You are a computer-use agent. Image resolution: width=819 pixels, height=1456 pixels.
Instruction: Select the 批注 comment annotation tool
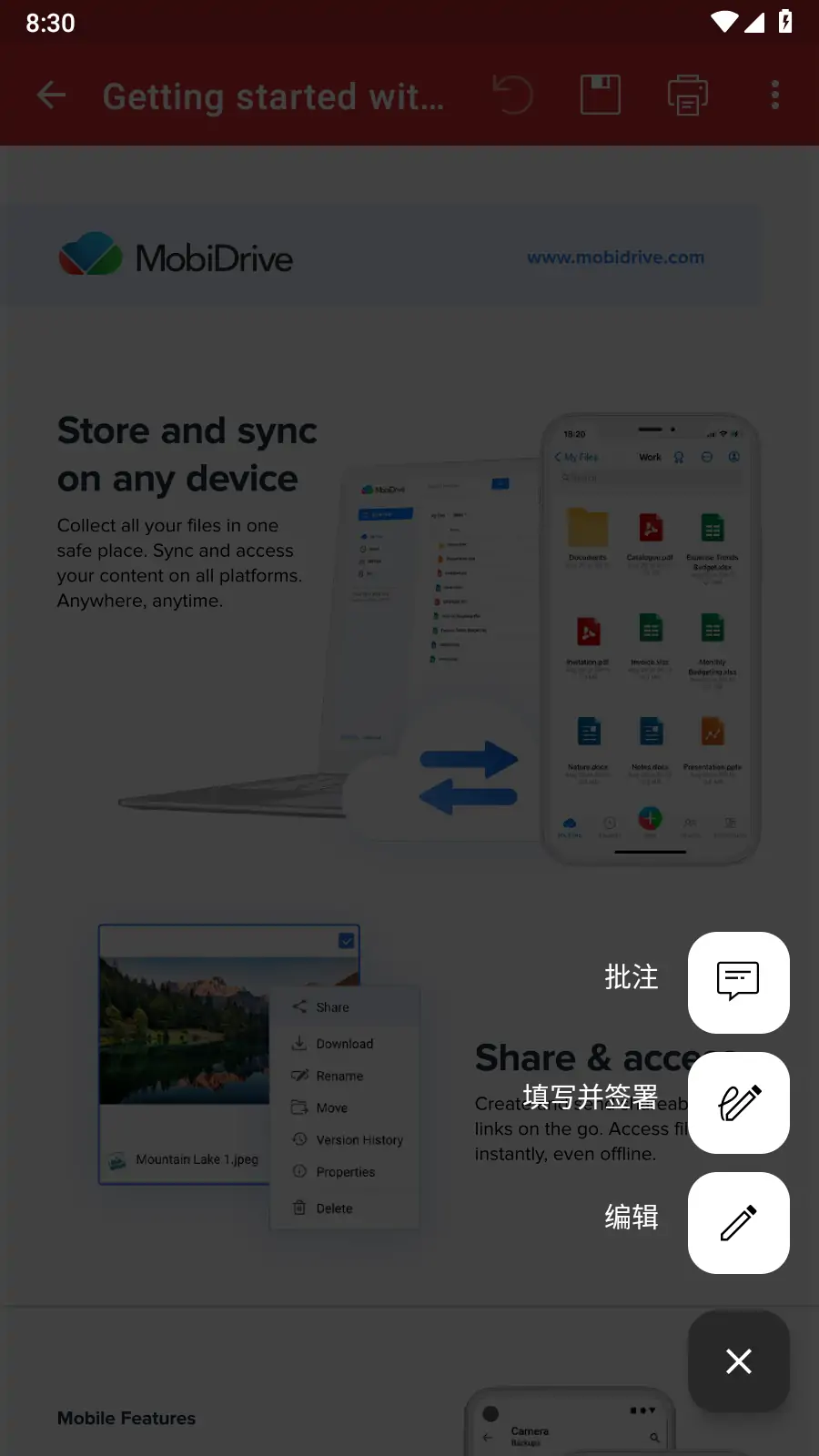[738, 983]
